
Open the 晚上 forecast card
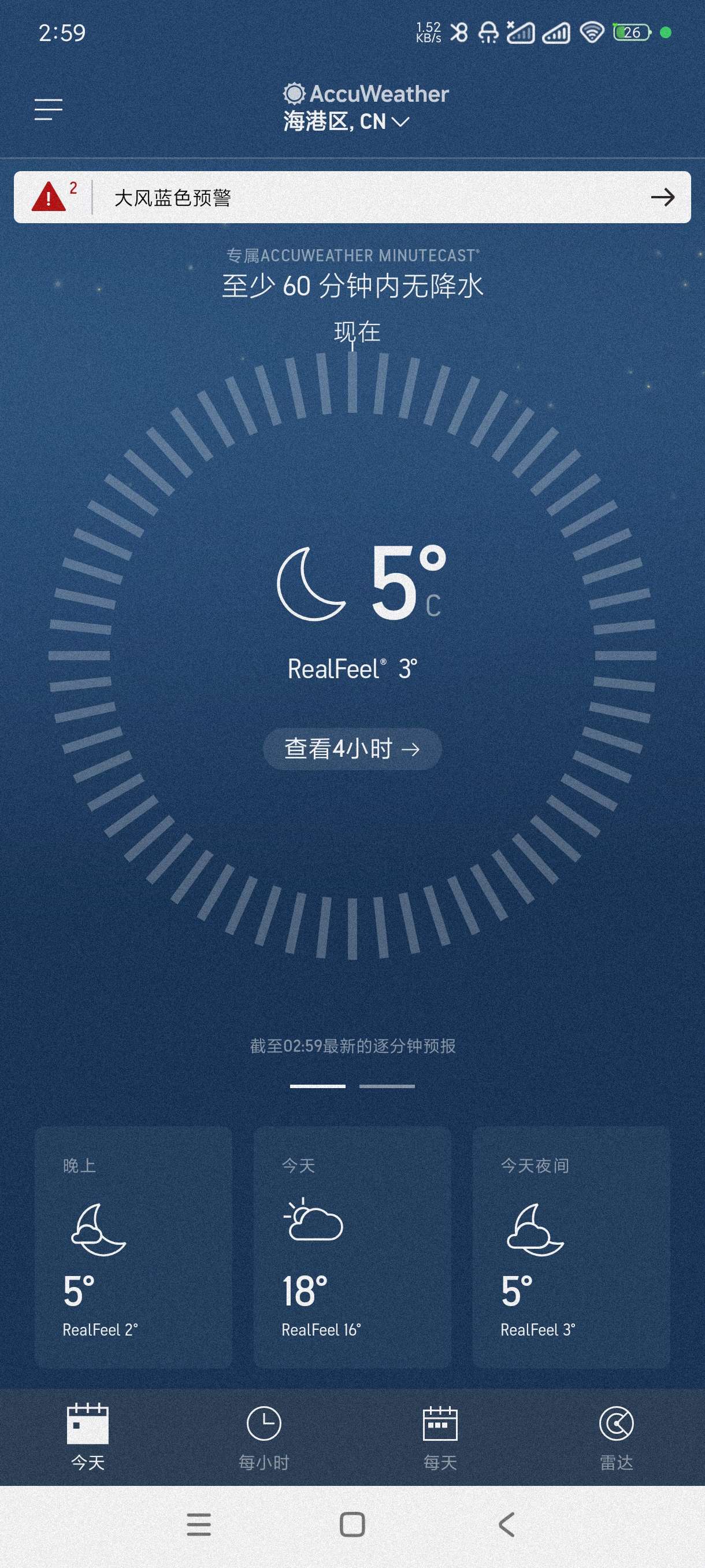point(133,1247)
